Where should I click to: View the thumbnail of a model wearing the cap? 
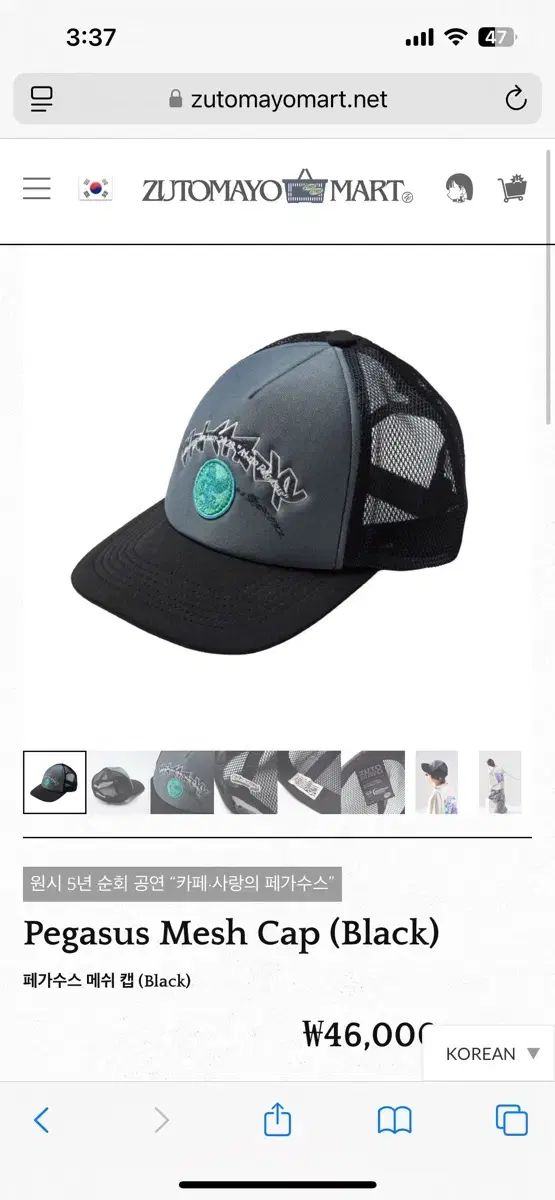[x=437, y=782]
